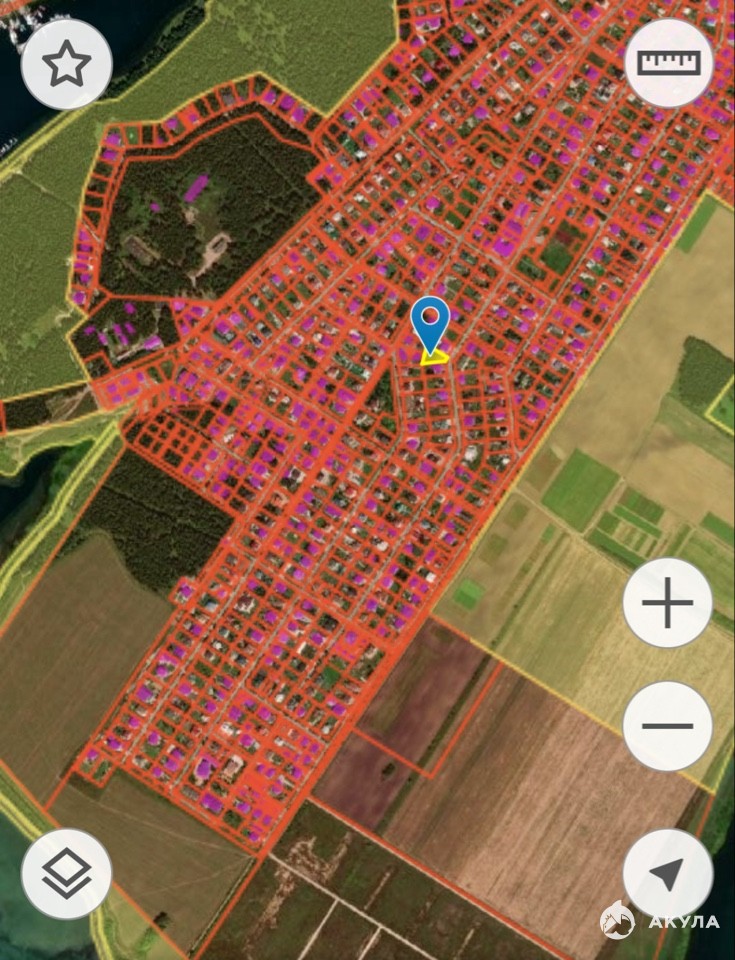The image size is (735, 960).
Task: Add this location to favorites with the star
Action: click(x=66, y=64)
